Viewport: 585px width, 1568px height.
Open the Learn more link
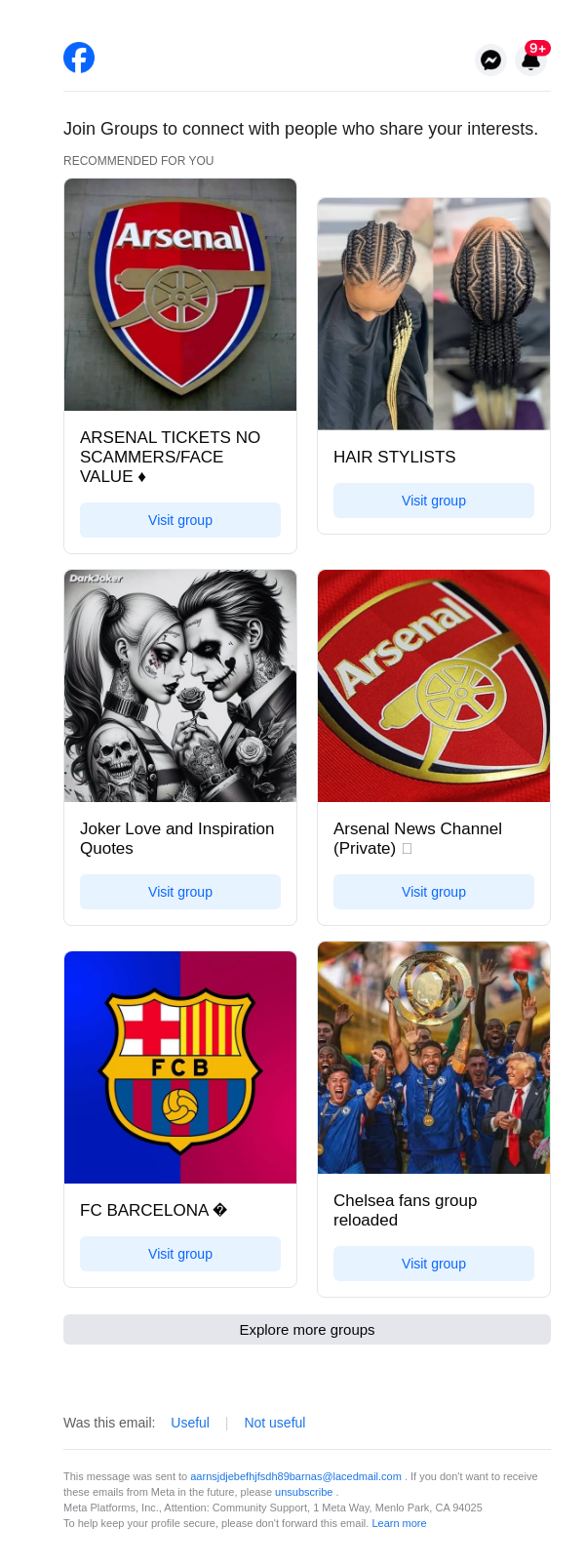point(399,1523)
